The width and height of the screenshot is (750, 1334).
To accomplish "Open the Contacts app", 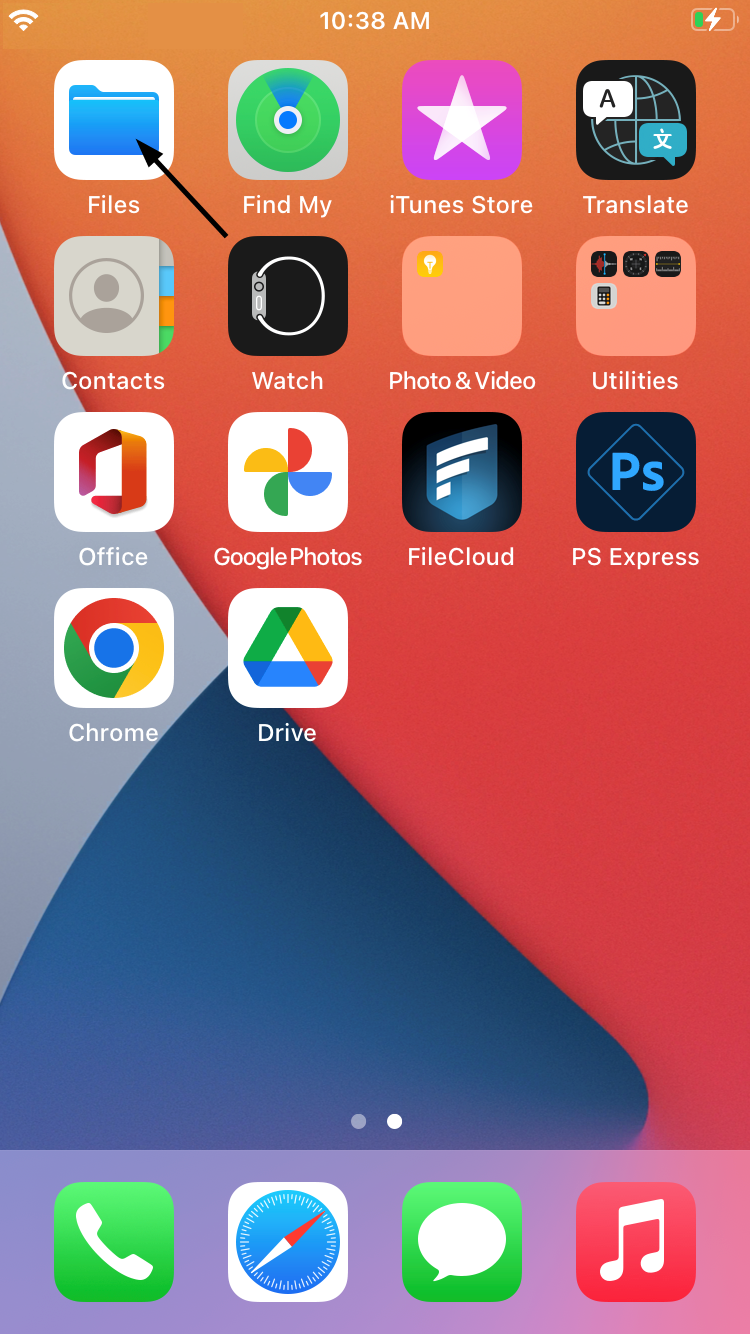I will (113, 296).
